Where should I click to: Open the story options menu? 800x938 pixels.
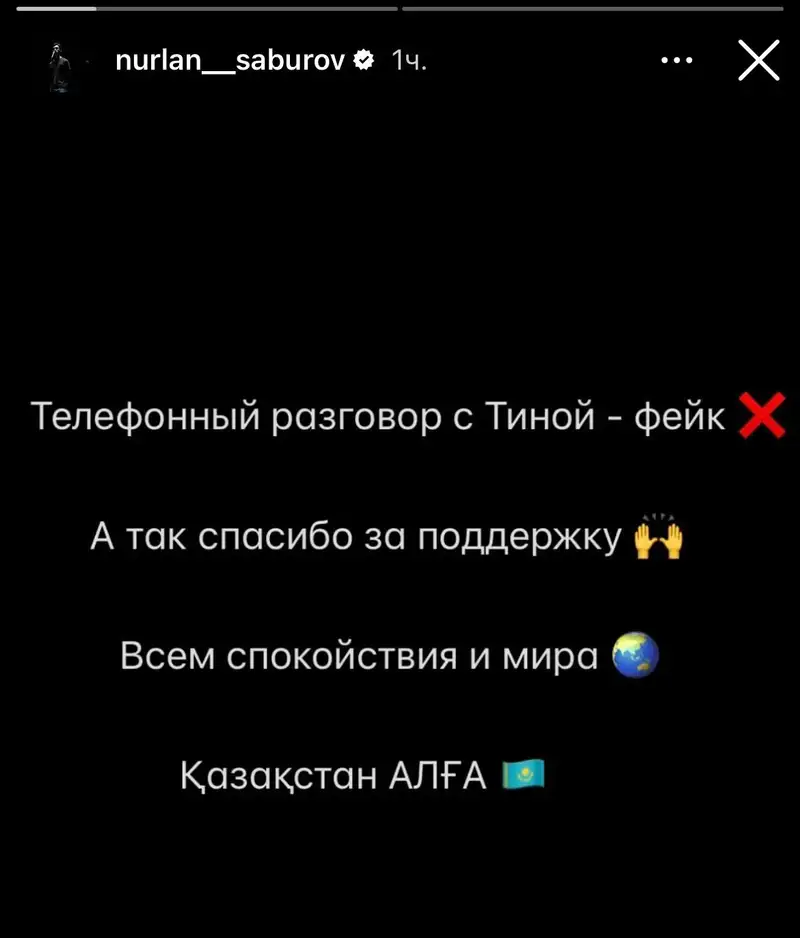(677, 61)
